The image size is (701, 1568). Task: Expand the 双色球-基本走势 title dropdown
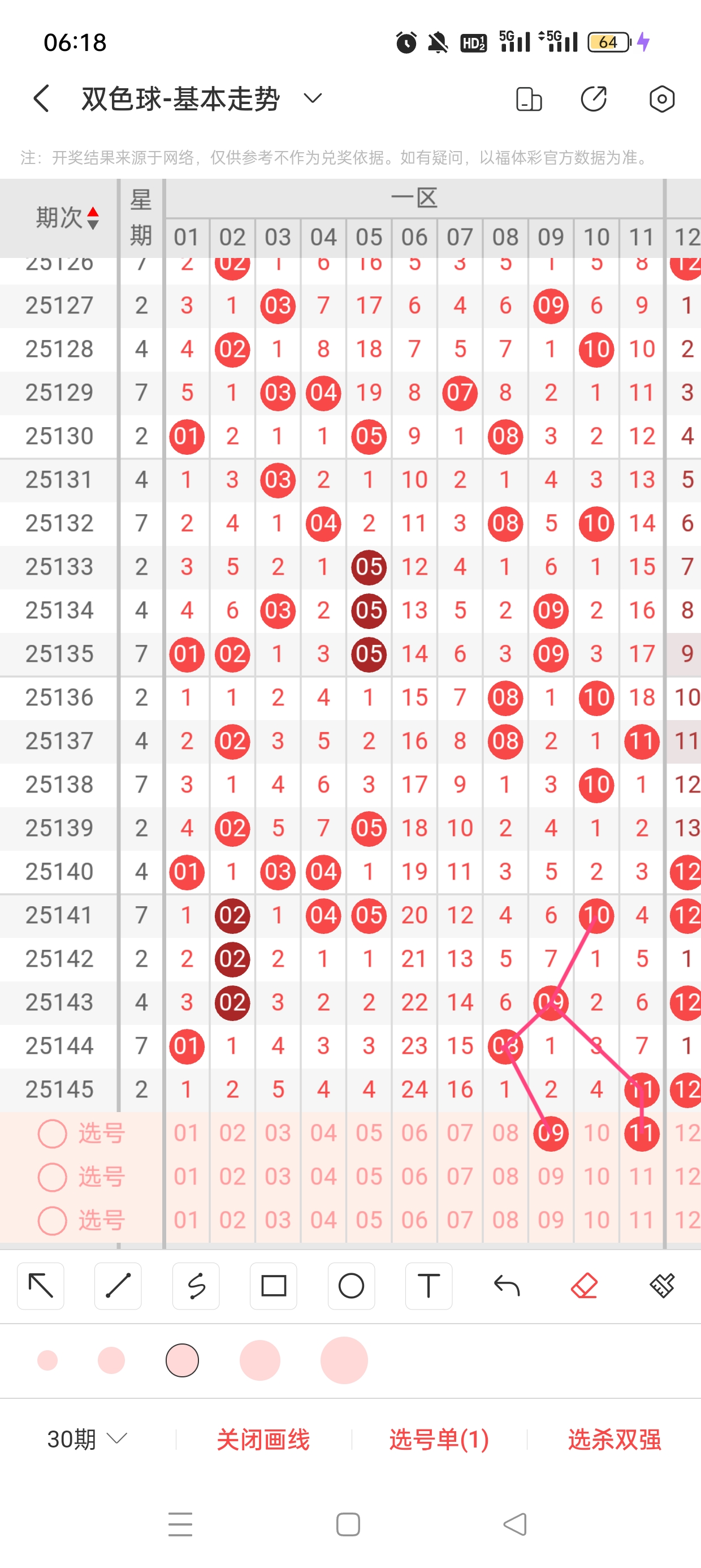312,98
